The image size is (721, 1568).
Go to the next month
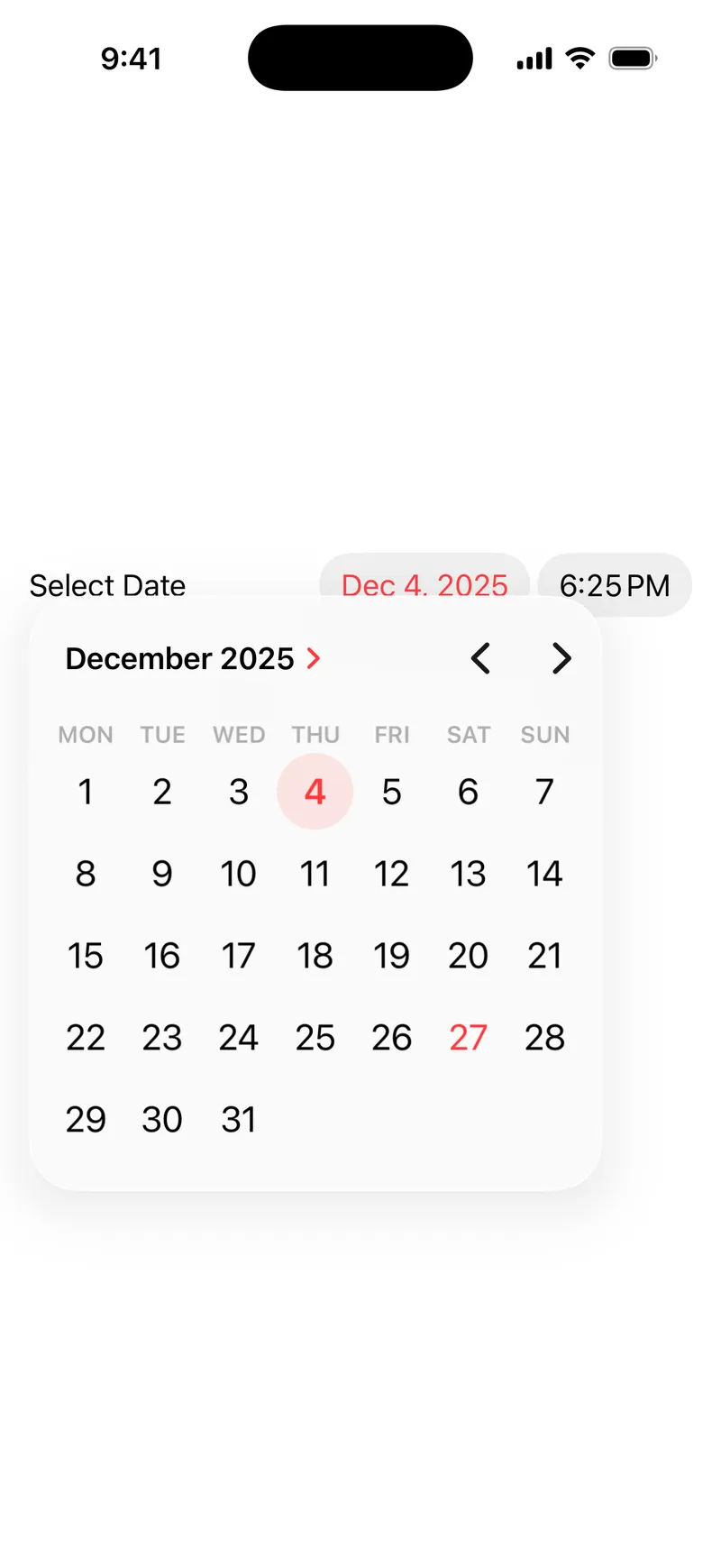(x=561, y=658)
